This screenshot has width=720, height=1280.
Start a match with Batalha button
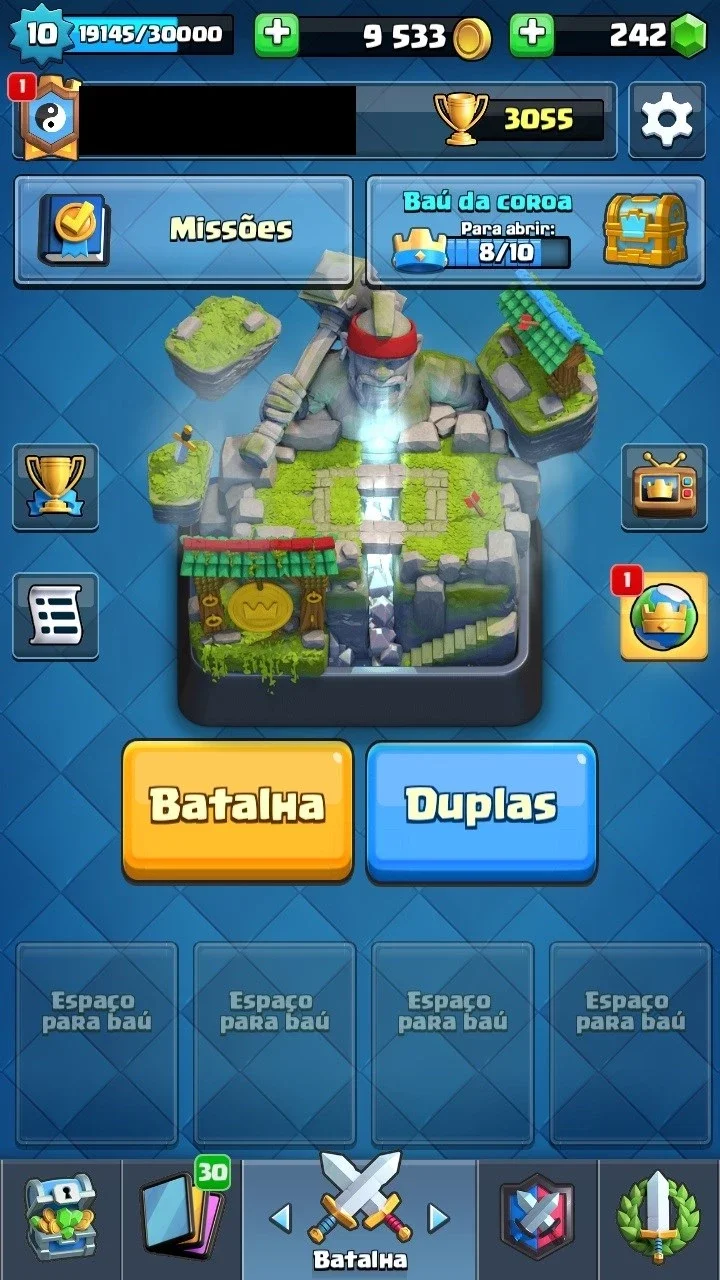237,810
